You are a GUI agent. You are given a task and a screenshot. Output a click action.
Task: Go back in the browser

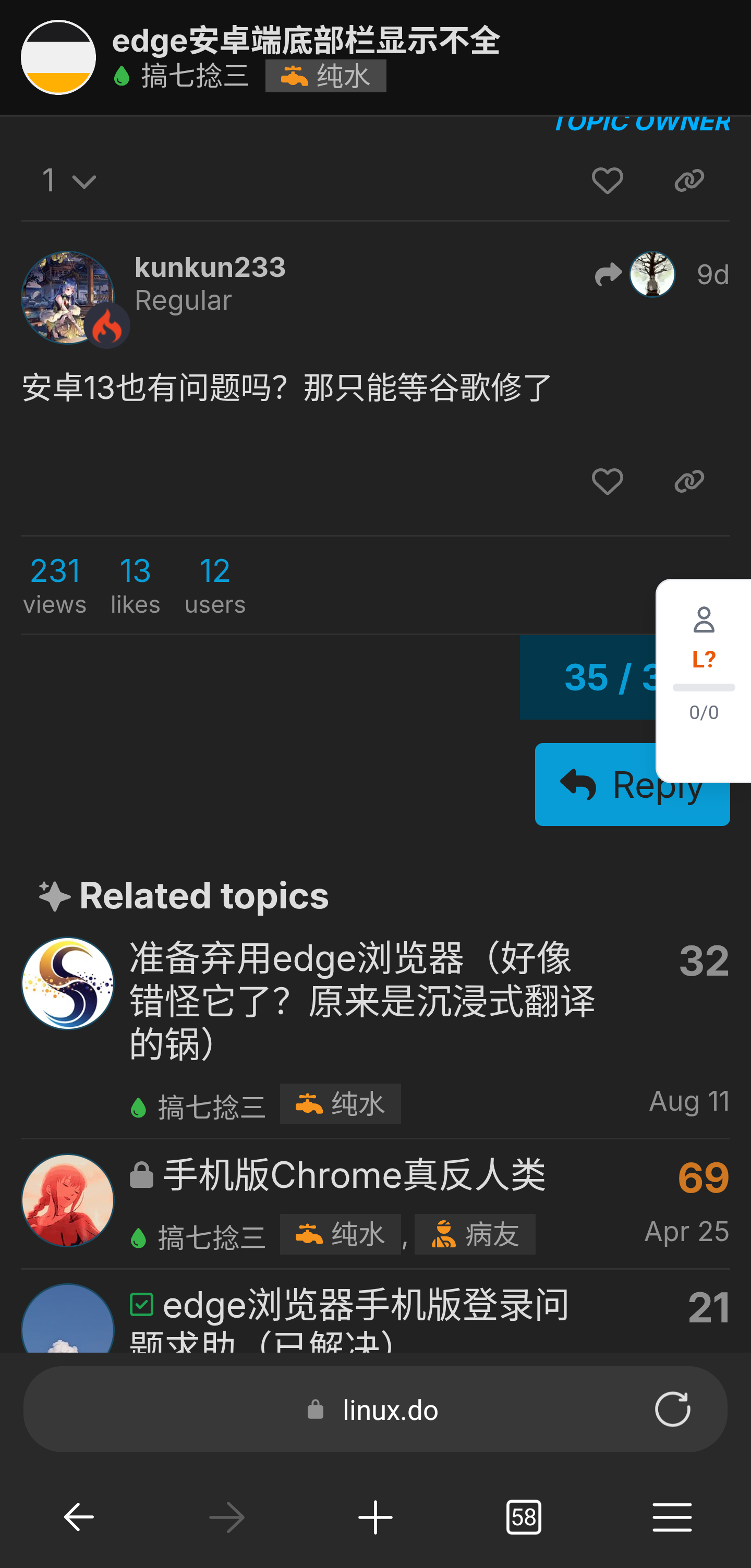click(79, 1516)
